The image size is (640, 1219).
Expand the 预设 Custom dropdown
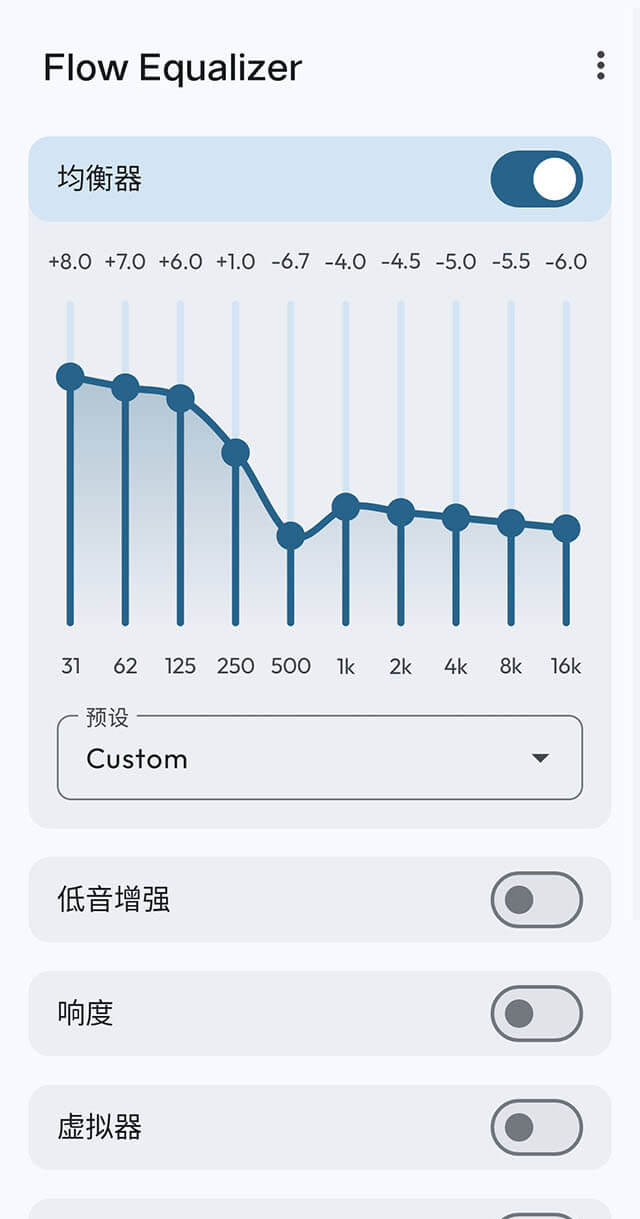tap(320, 758)
